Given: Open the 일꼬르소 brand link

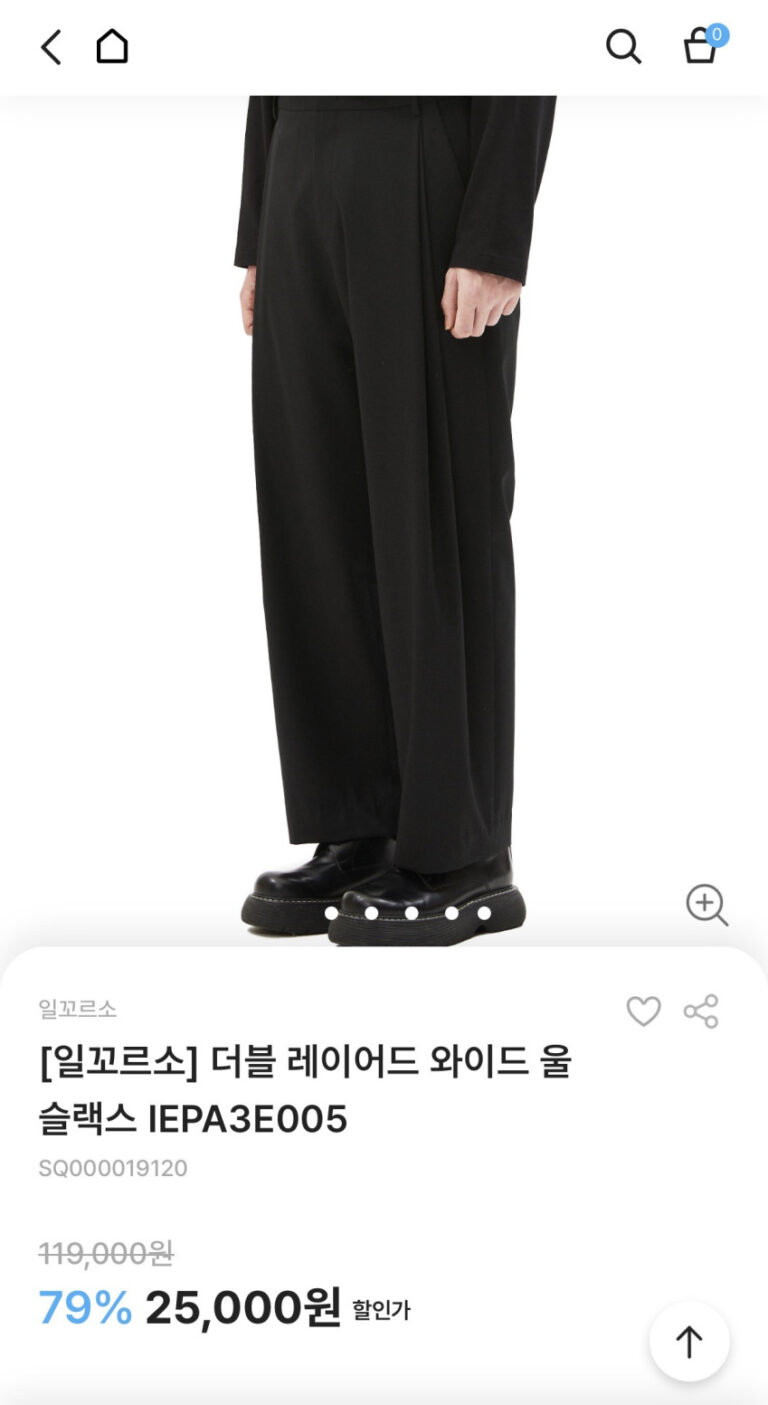Looking at the screenshot, I should click(78, 1009).
